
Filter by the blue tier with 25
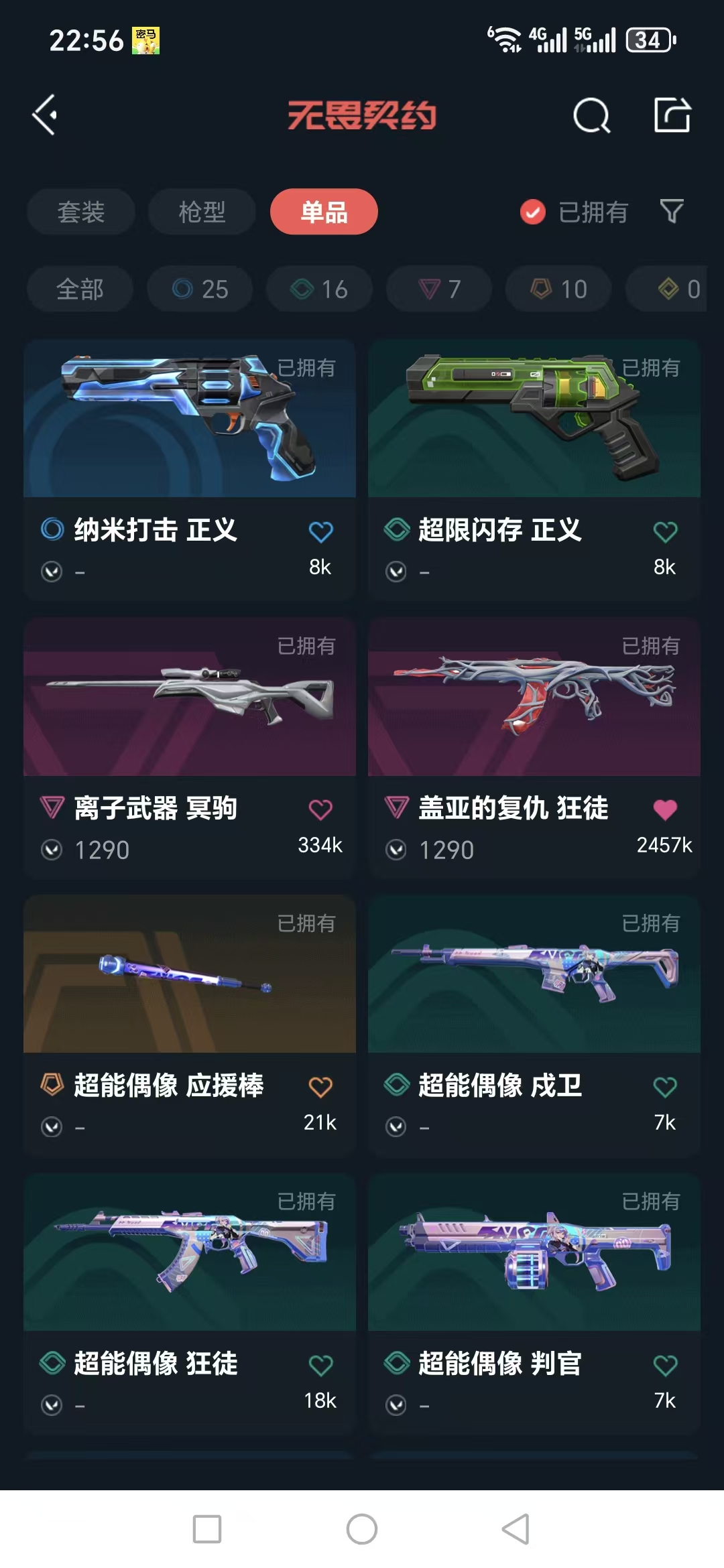pyautogui.click(x=200, y=289)
